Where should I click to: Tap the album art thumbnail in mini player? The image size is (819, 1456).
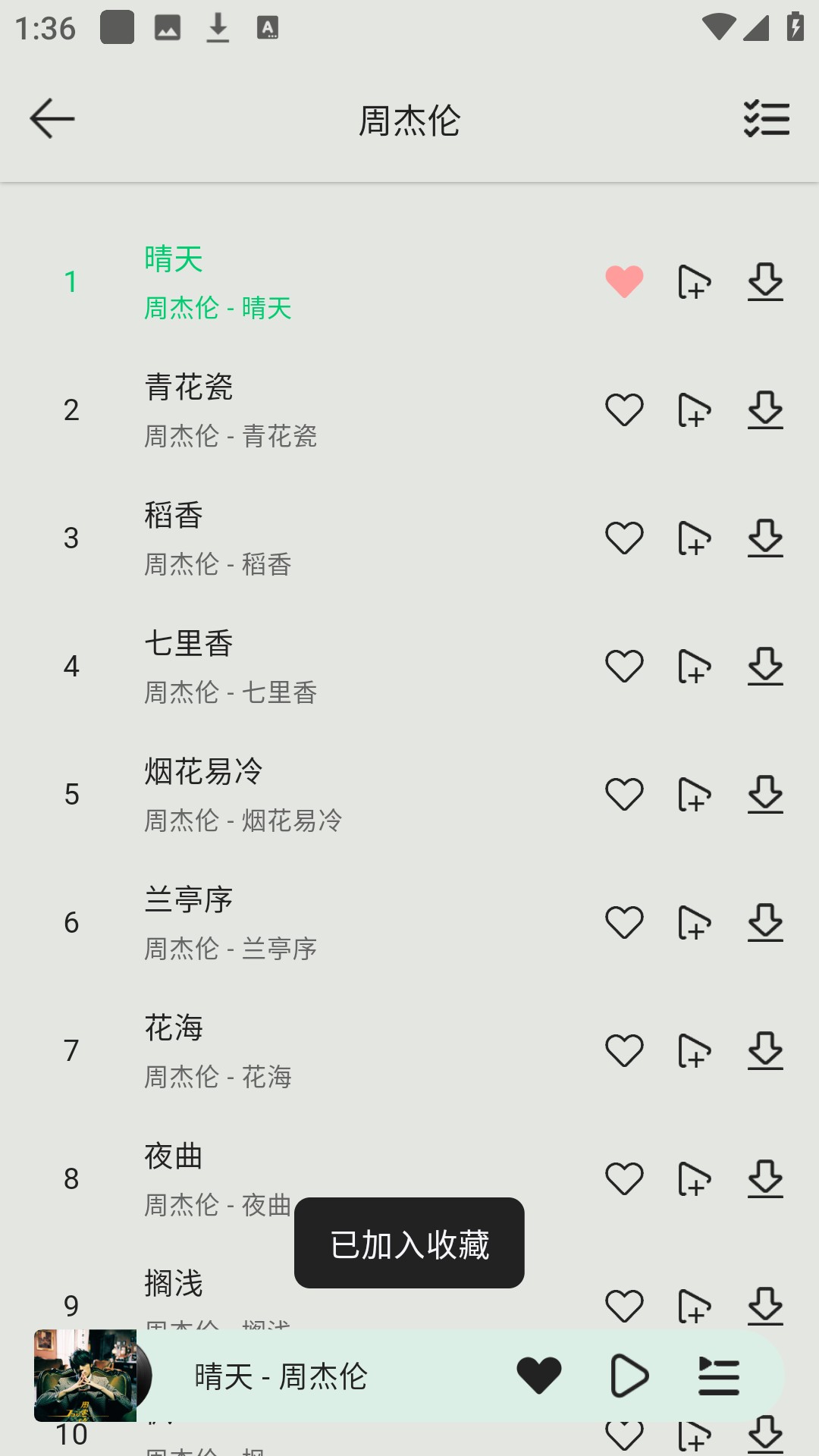[x=87, y=1378]
